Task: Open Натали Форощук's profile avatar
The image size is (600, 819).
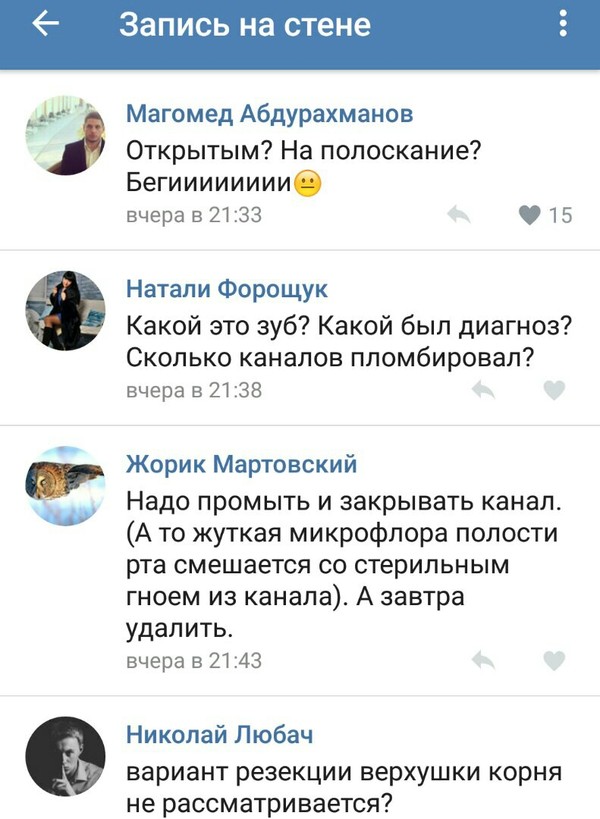Action: [64, 311]
